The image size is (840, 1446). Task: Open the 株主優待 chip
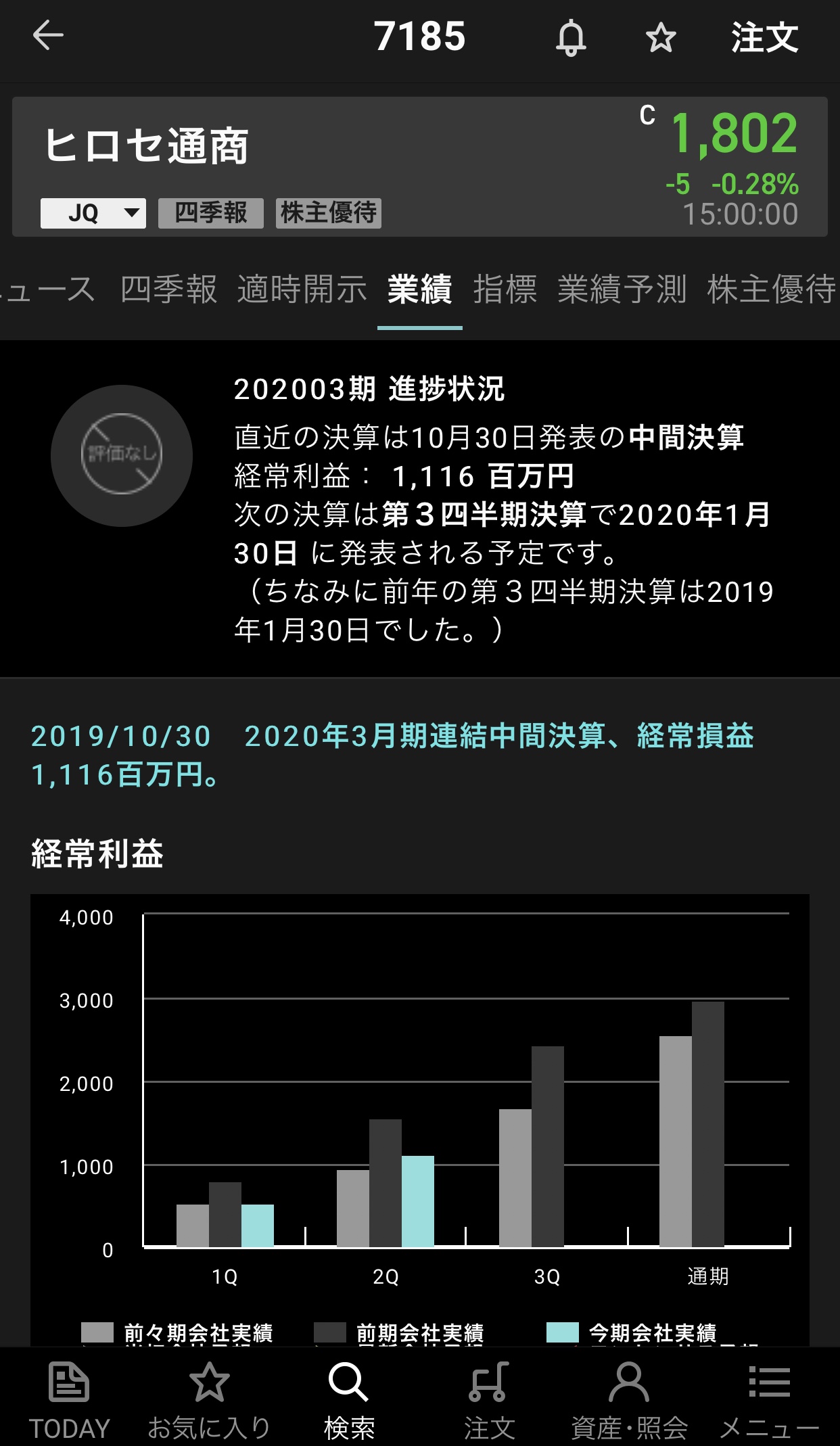tap(328, 213)
